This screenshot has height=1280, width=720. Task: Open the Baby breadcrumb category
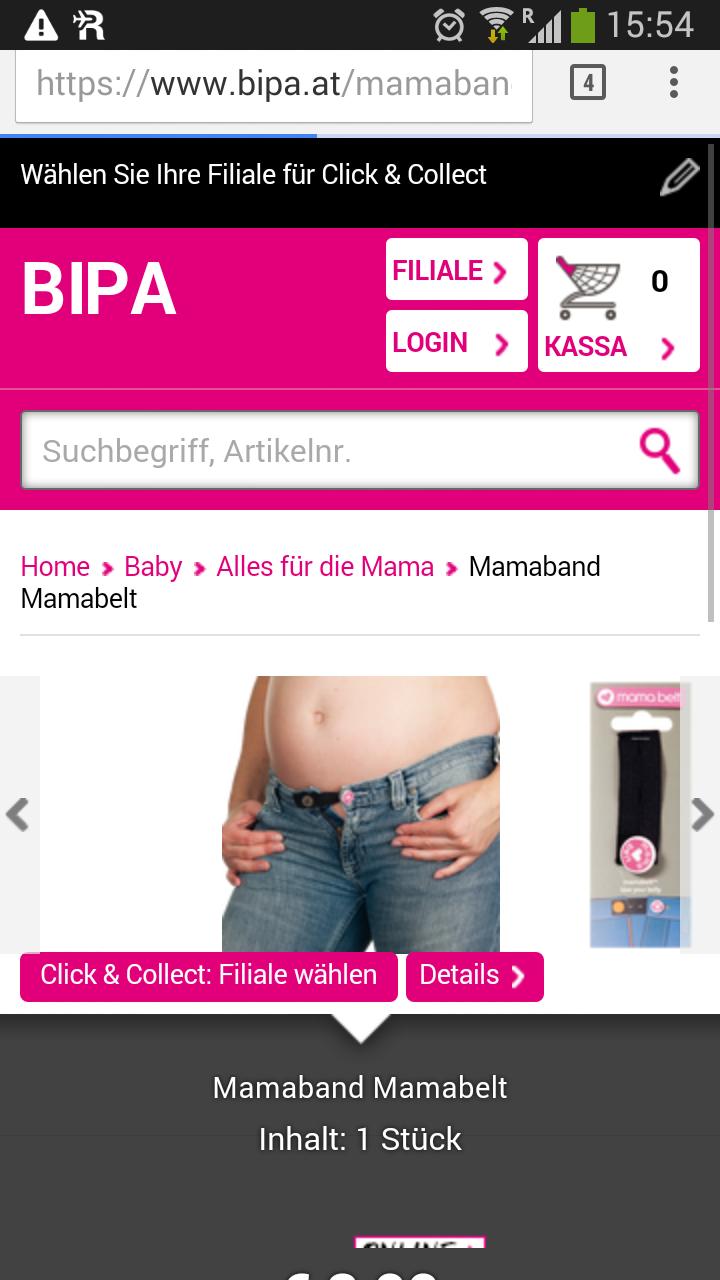(153, 567)
